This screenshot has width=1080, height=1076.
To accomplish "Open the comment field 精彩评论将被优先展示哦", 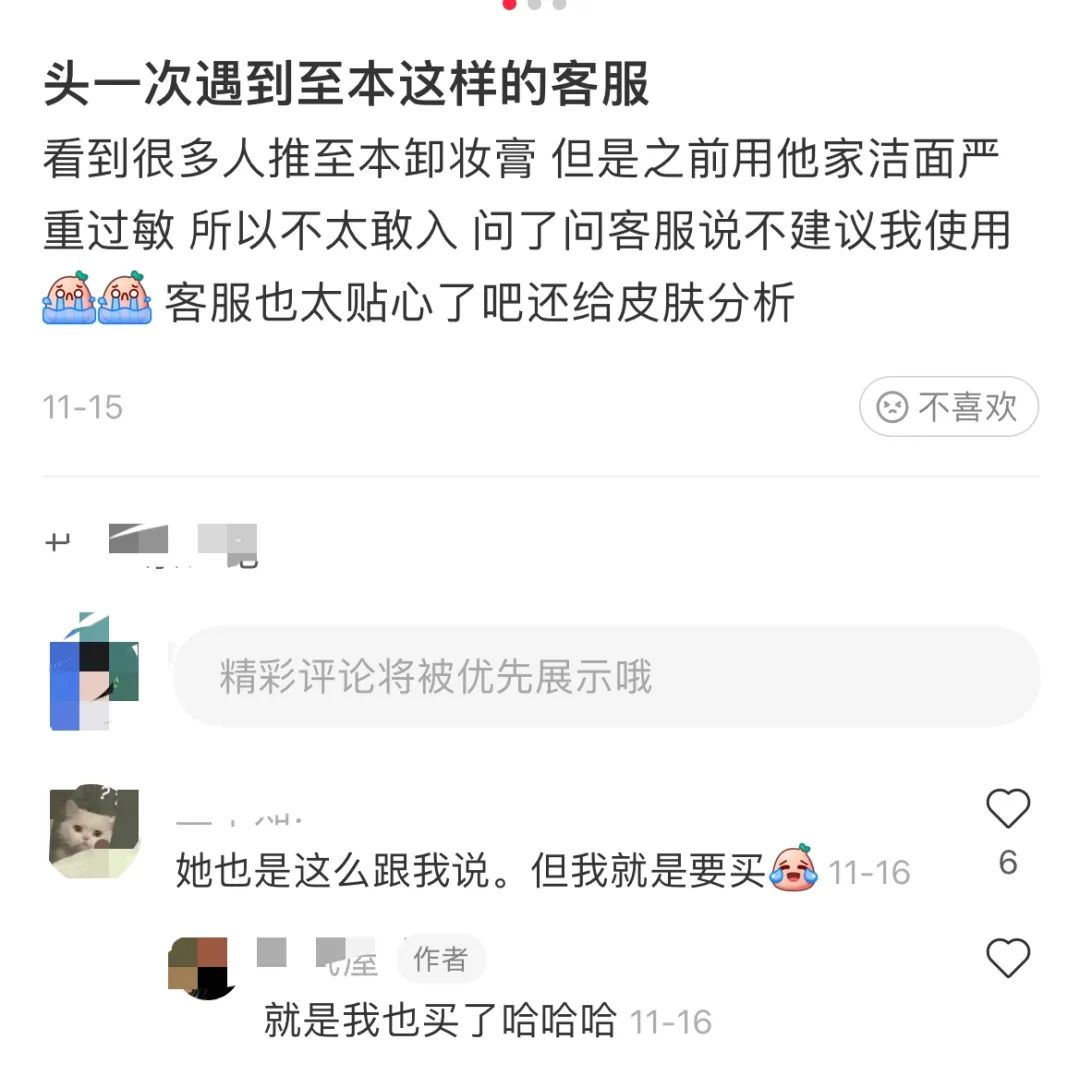I will tap(606, 677).
